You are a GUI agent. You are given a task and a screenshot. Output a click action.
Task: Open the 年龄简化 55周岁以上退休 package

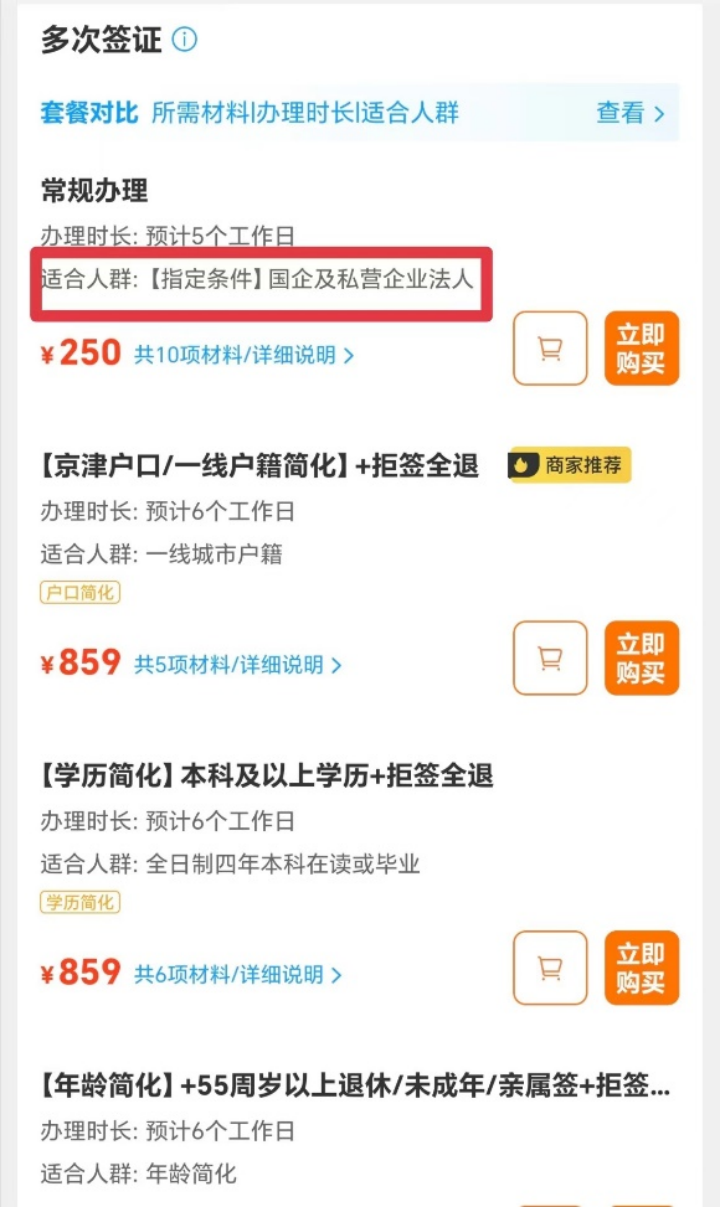(355, 1086)
